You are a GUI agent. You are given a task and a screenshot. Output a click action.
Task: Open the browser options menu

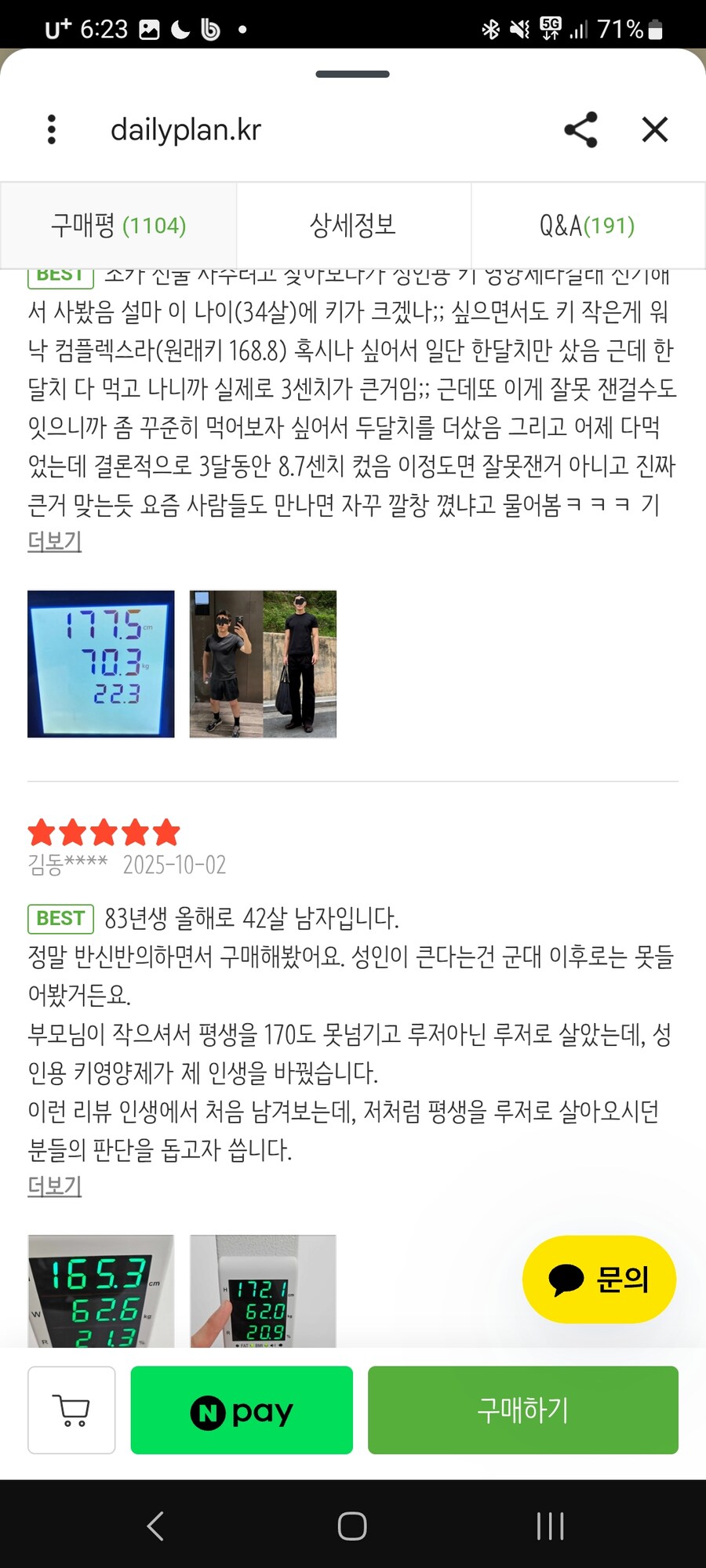[x=51, y=129]
